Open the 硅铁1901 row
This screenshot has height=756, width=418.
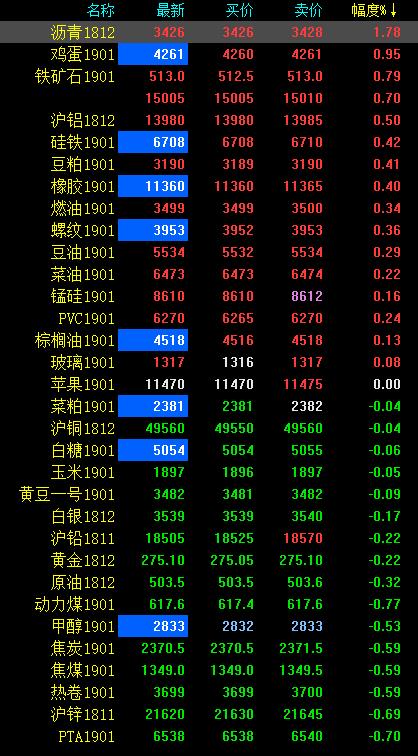(209, 142)
